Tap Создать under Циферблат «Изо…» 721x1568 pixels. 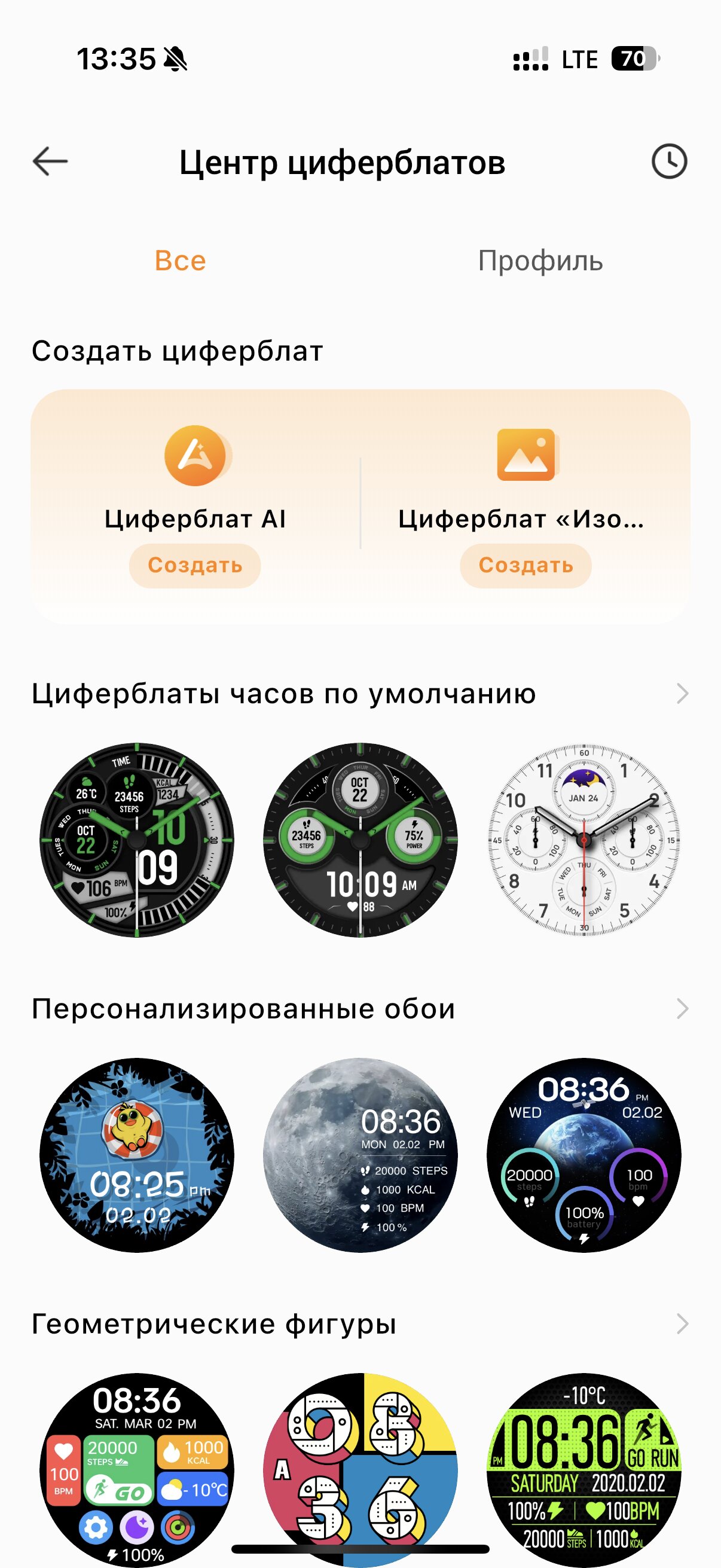[526, 566]
